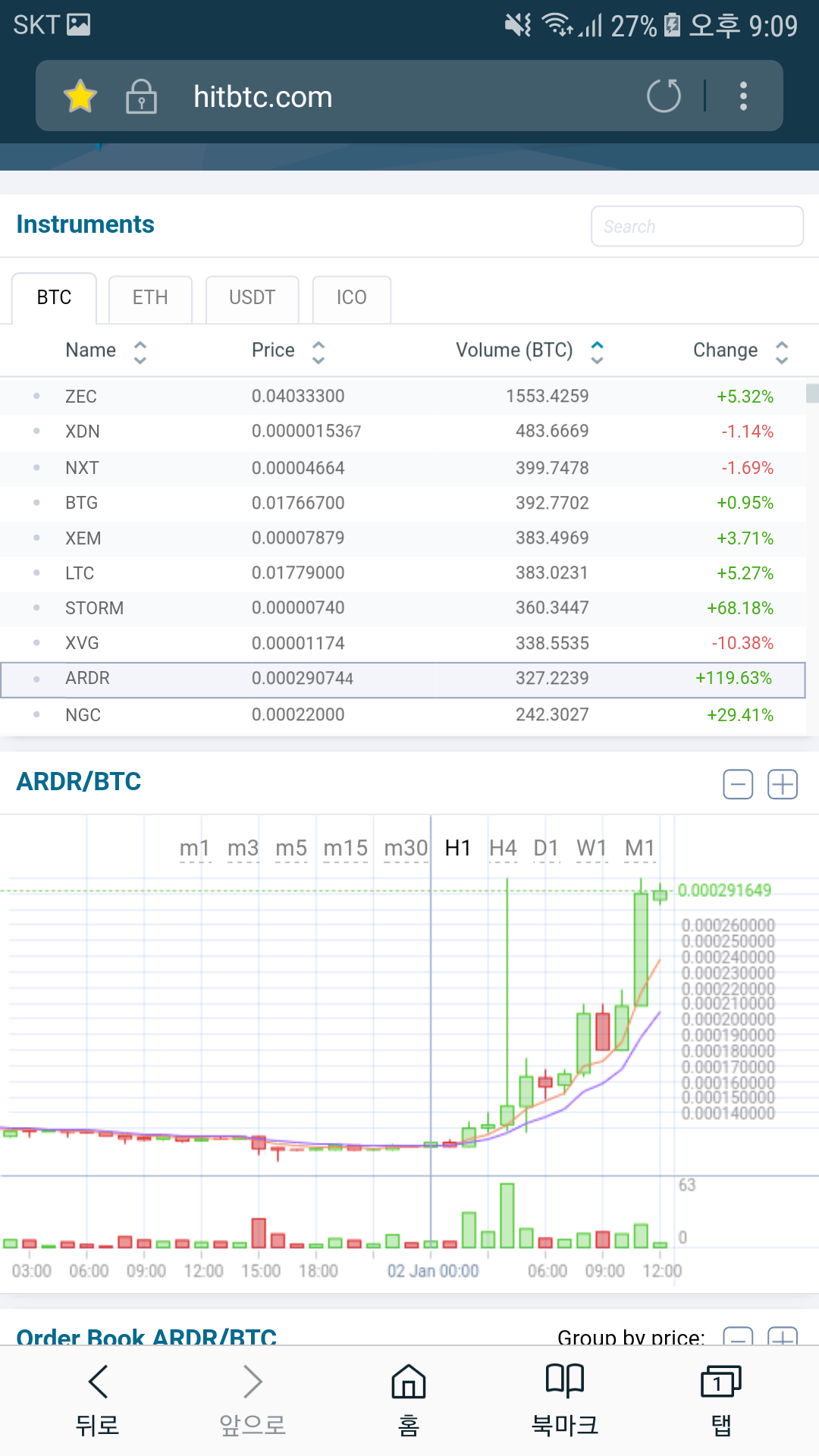
Task: Switch to the ETH instruments tab
Action: [150, 298]
